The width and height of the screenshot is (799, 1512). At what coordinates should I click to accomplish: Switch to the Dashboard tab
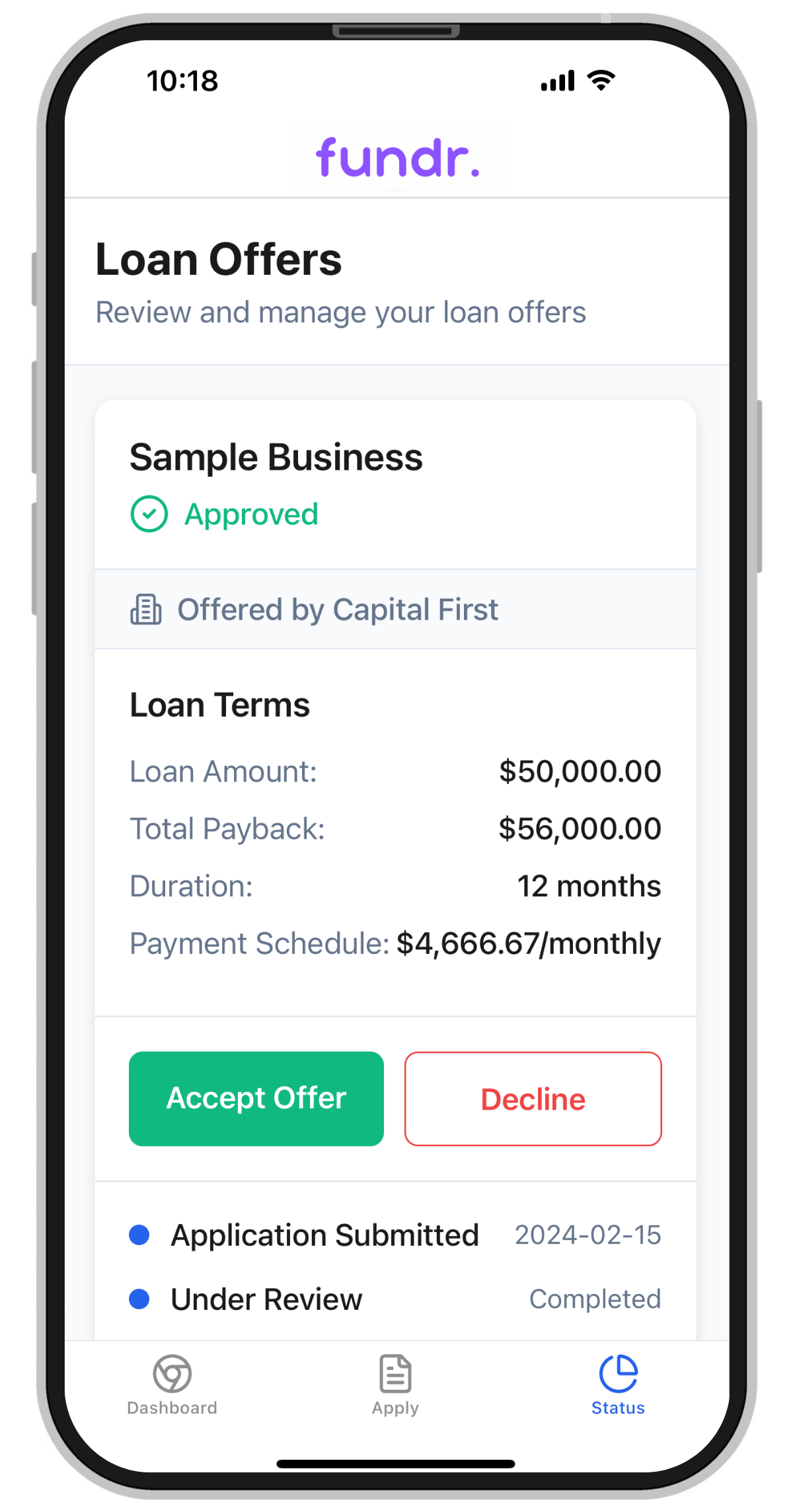click(172, 1385)
